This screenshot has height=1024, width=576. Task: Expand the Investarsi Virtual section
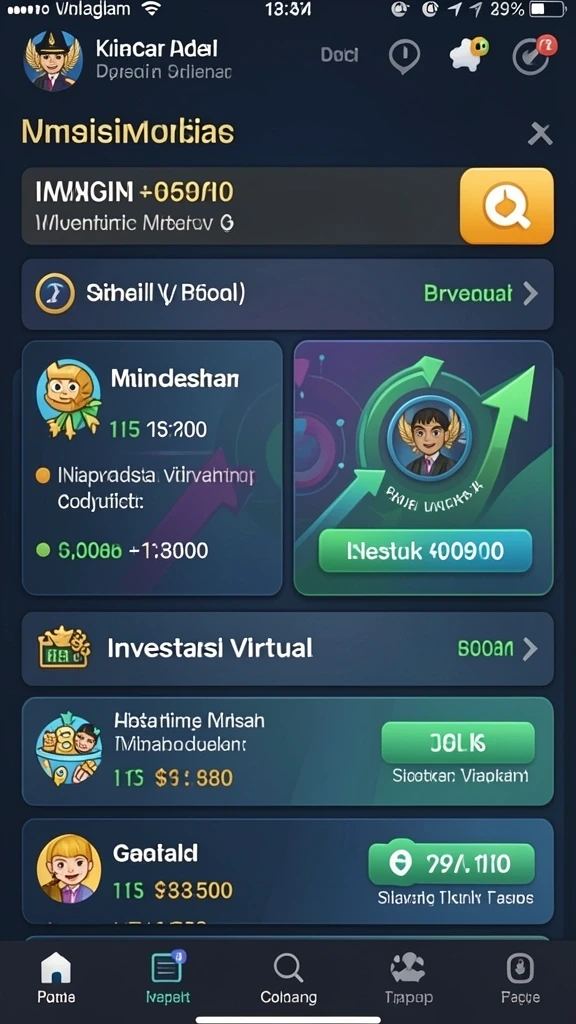[x=287, y=648]
